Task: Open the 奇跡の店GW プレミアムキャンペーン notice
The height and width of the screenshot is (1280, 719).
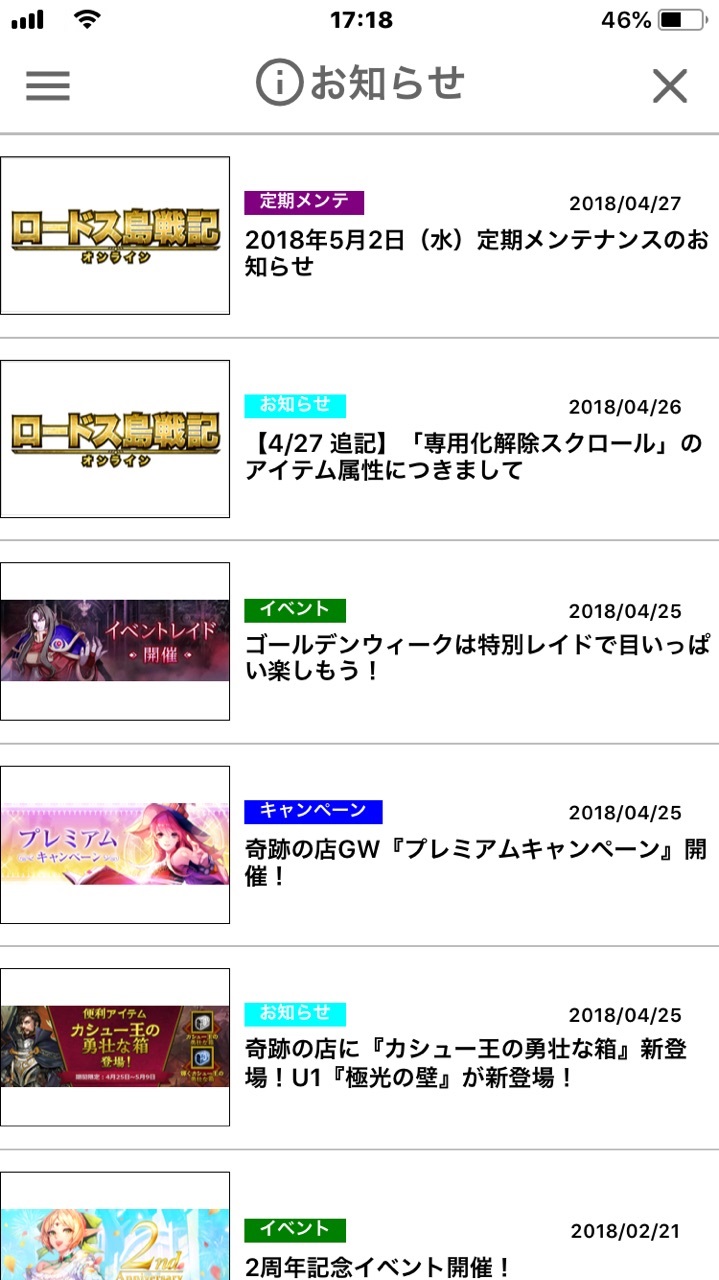Action: tap(359, 845)
